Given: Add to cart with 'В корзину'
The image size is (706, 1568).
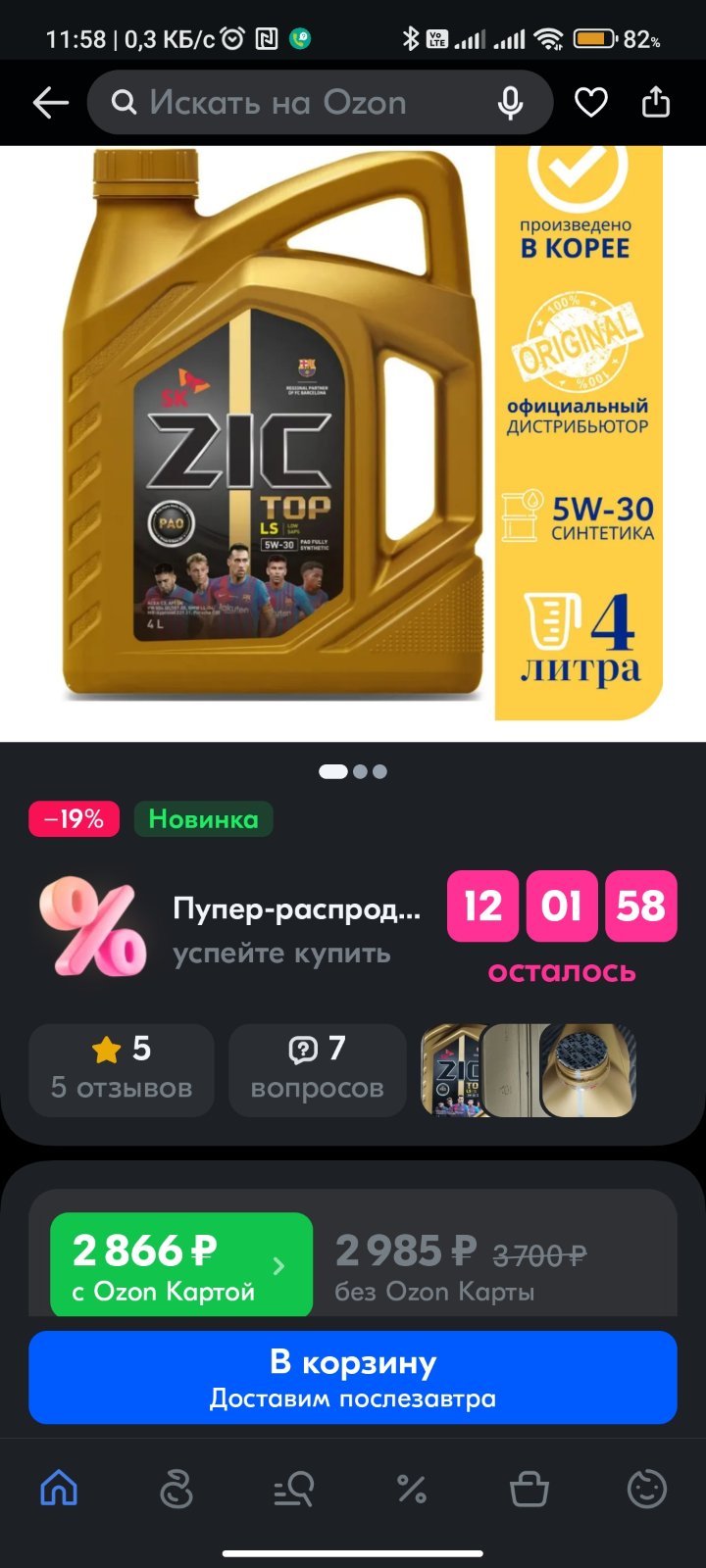Looking at the screenshot, I should [x=353, y=1377].
